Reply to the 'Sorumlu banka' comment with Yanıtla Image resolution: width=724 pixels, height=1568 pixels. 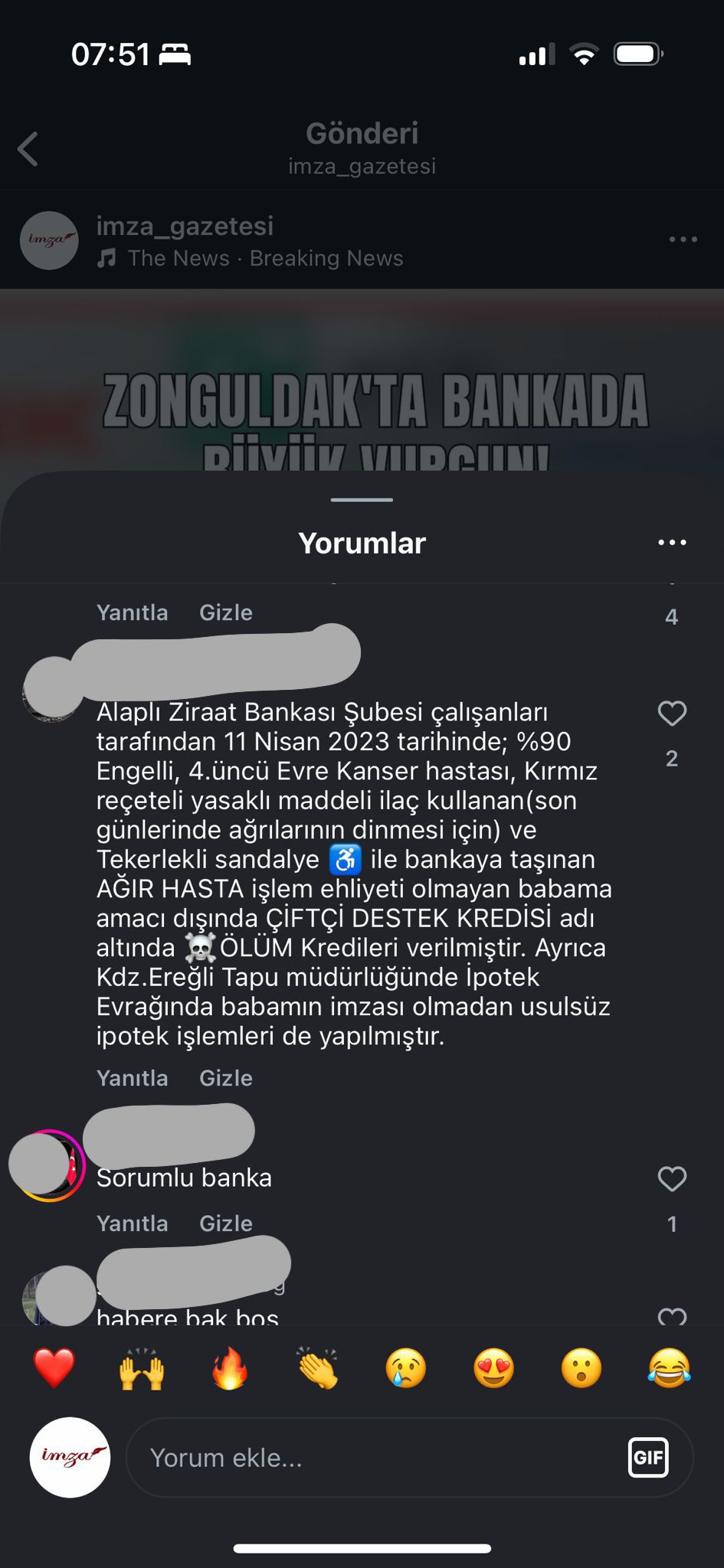point(132,1223)
